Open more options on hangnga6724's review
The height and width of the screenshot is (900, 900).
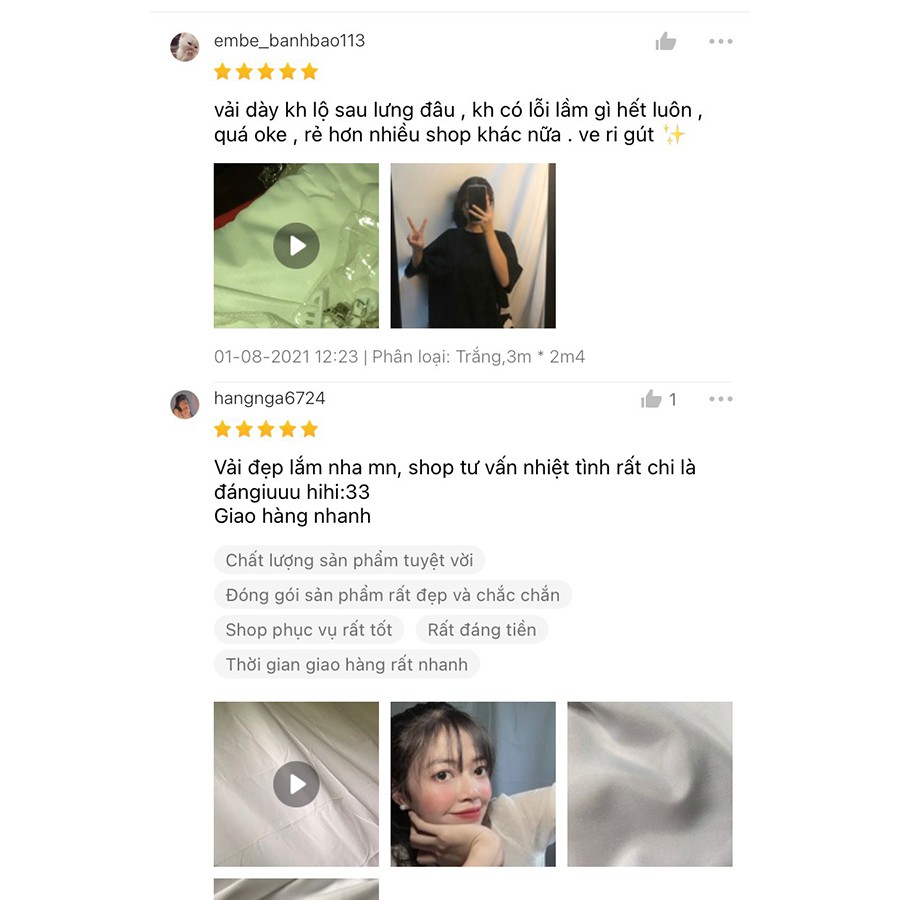point(720,399)
